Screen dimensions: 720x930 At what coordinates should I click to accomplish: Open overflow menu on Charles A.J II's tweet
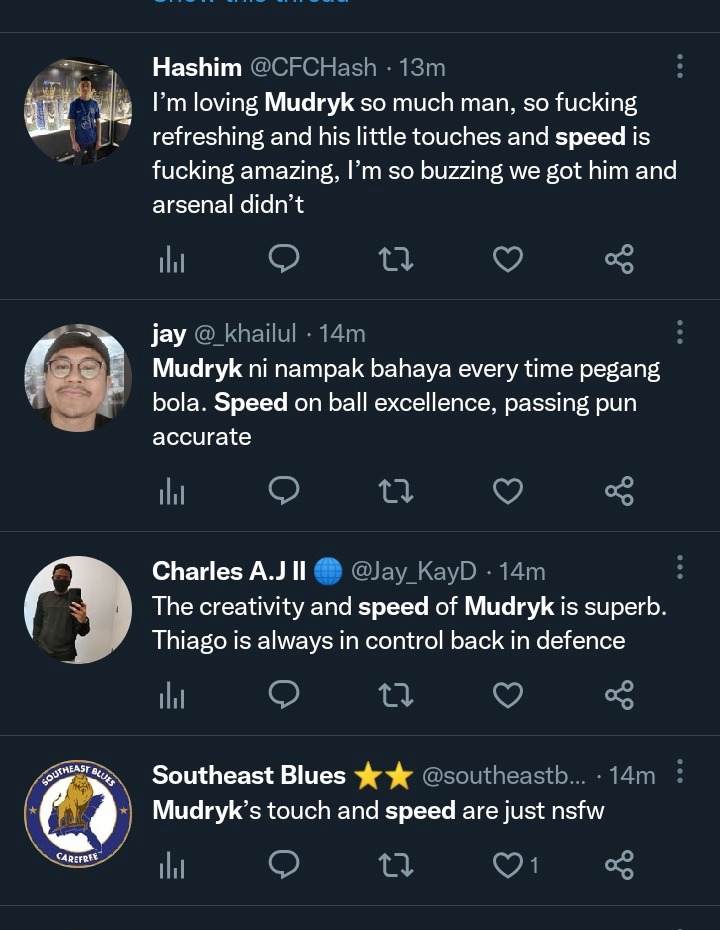coord(680,568)
